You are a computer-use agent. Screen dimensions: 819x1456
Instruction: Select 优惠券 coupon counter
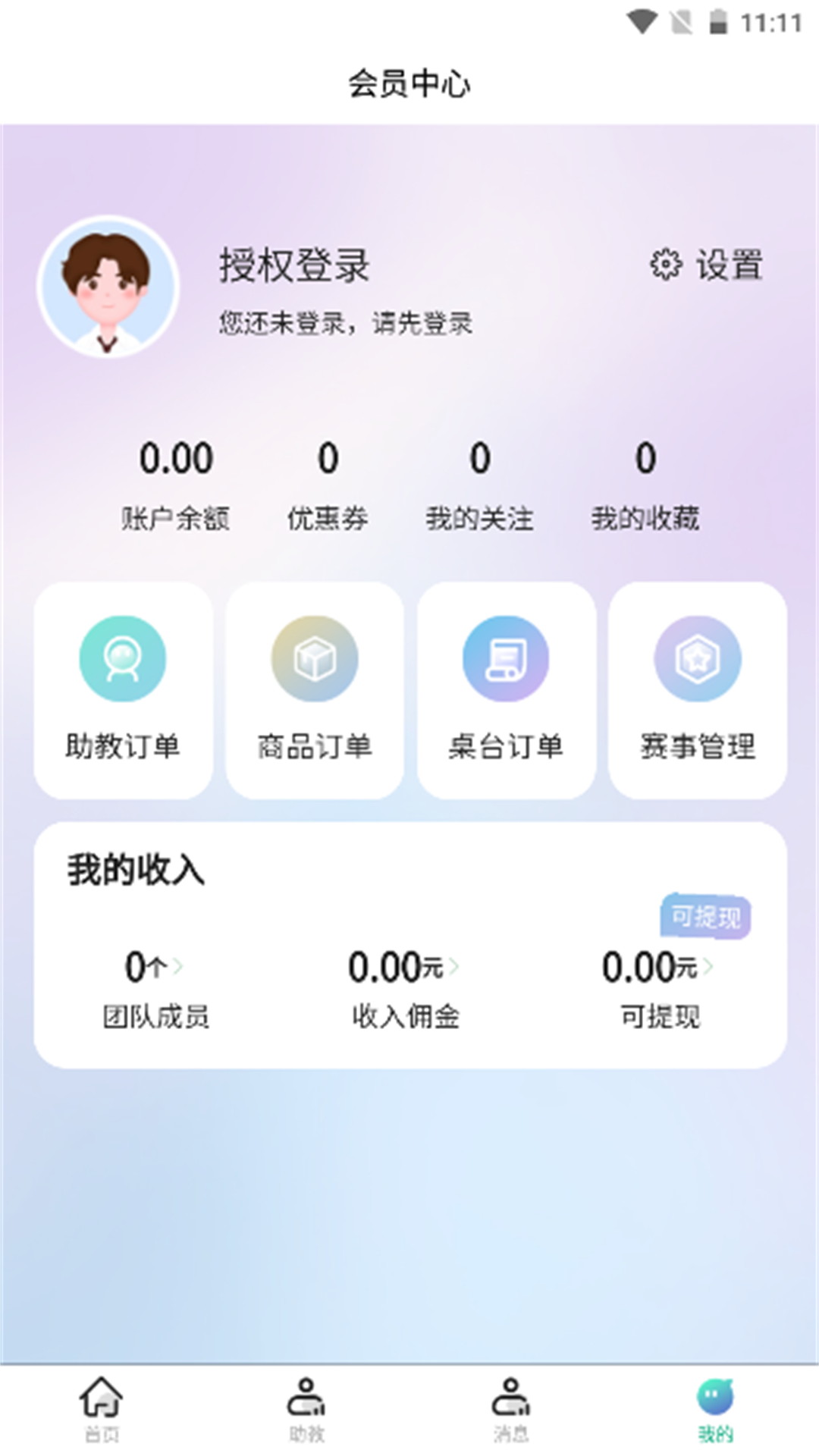[x=328, y=485]
